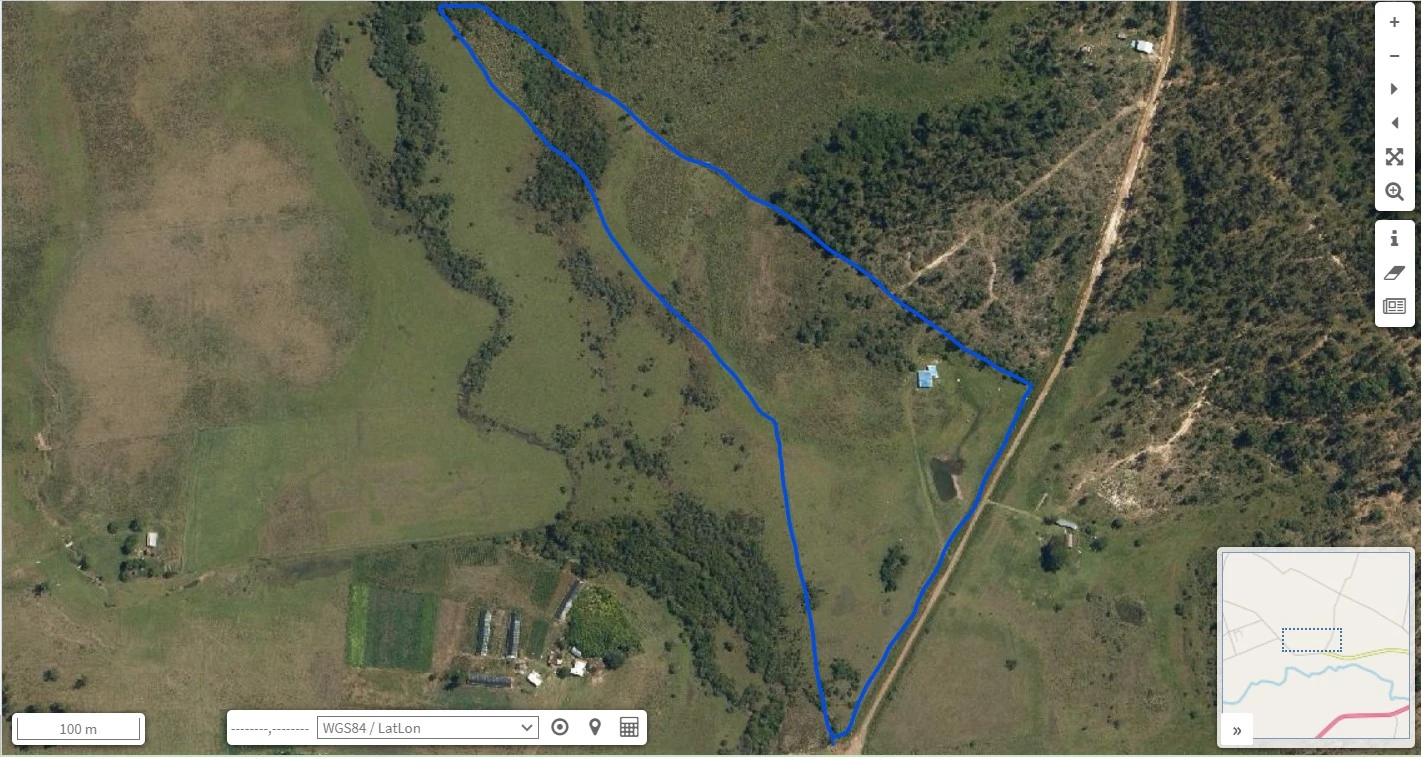Screen dimensions: 1421x757
Task: Go to the previous map view arrow
Action: [1394, 123]
